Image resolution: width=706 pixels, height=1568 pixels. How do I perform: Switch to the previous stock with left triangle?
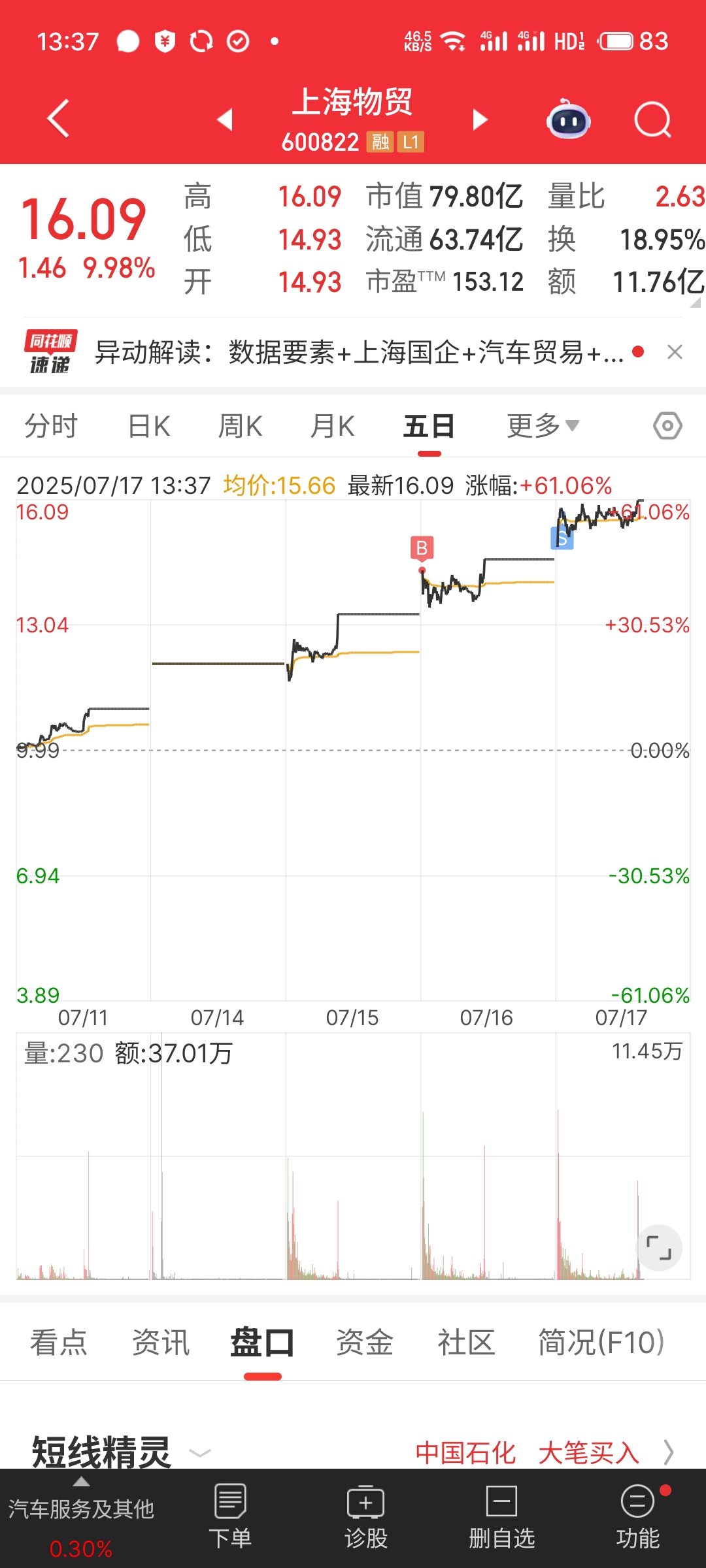pyautogui.click(x=225, y=120)
